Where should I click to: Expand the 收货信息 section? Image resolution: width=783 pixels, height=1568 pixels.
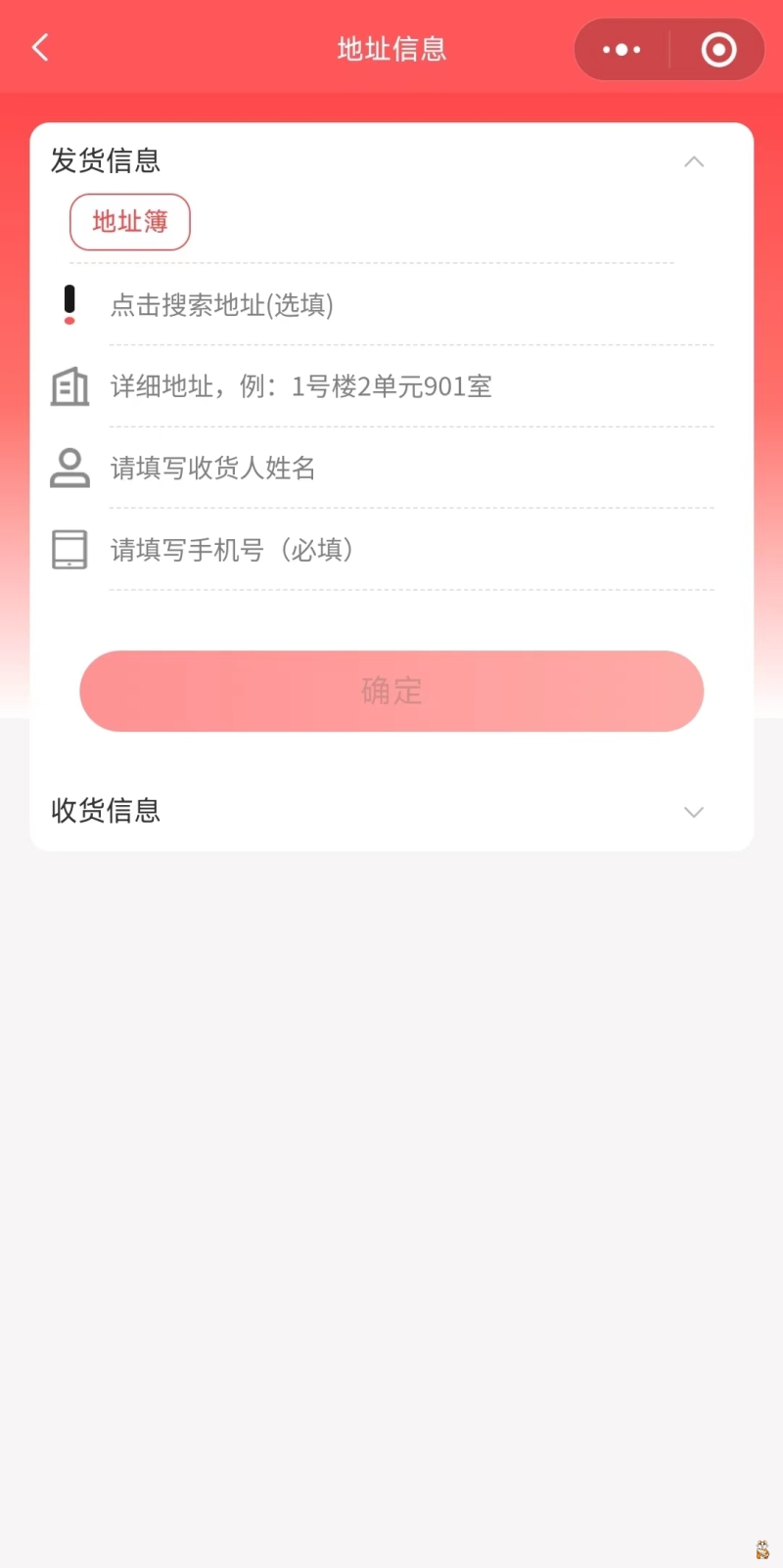tap(694, 812)
